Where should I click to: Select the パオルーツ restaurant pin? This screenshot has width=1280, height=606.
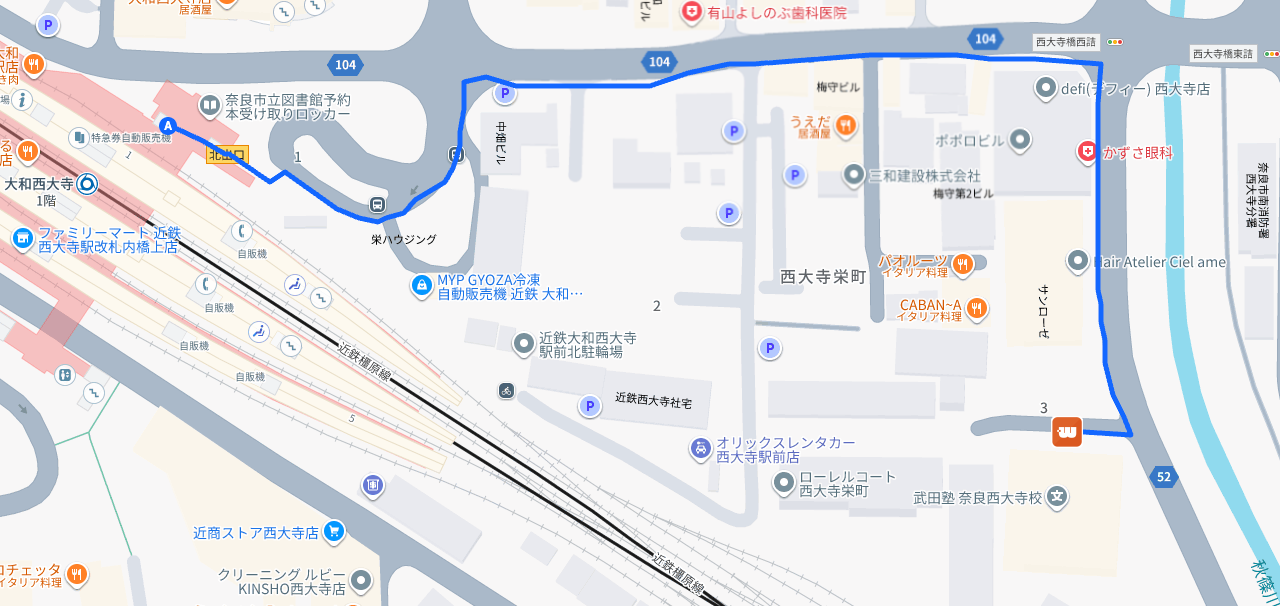coord(962,264)
